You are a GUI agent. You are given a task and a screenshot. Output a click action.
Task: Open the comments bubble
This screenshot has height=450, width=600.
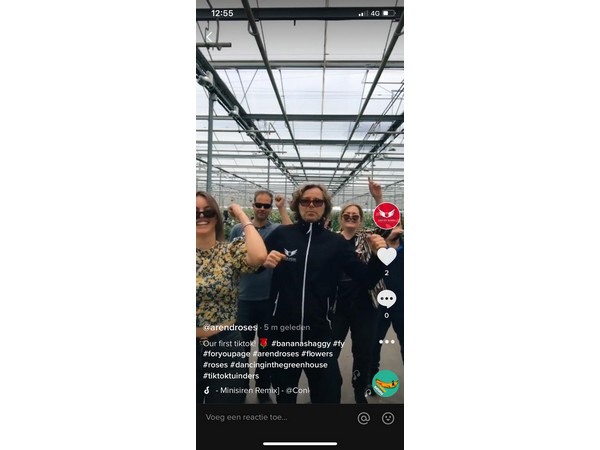coord(386,299)
